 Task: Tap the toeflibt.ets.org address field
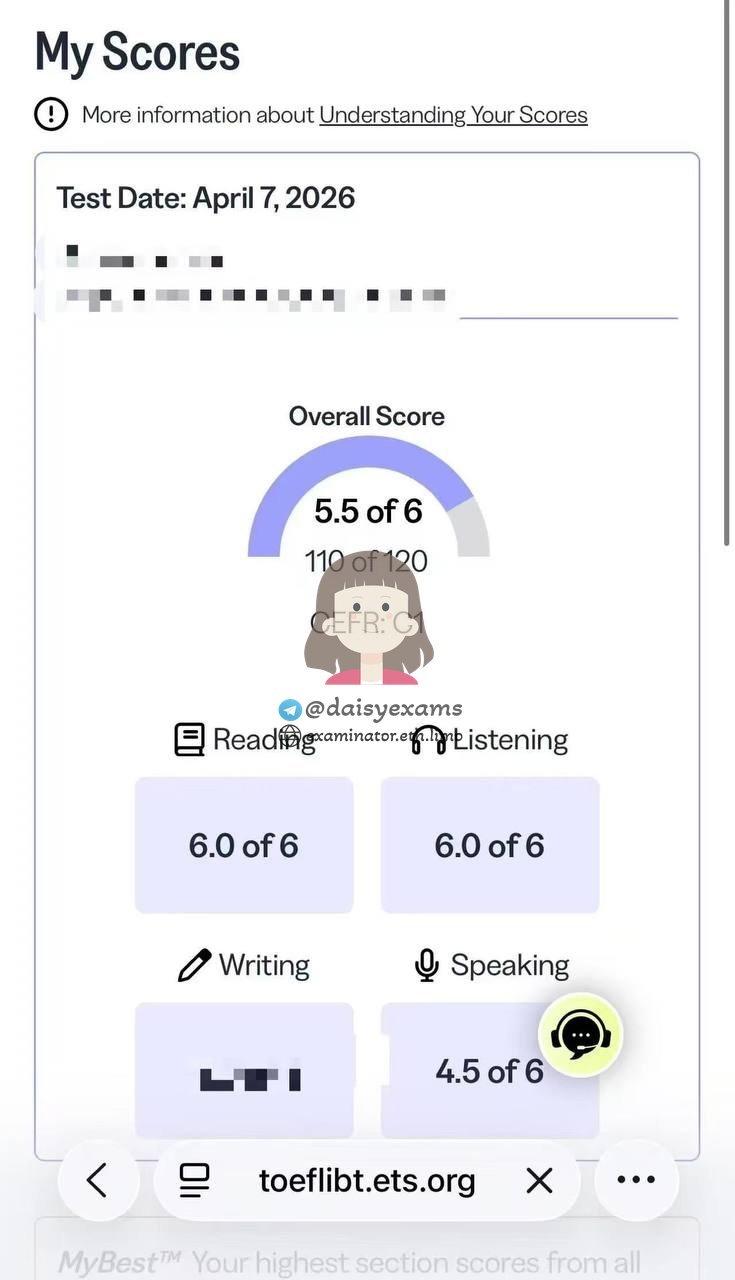(x=367, y=1180)
